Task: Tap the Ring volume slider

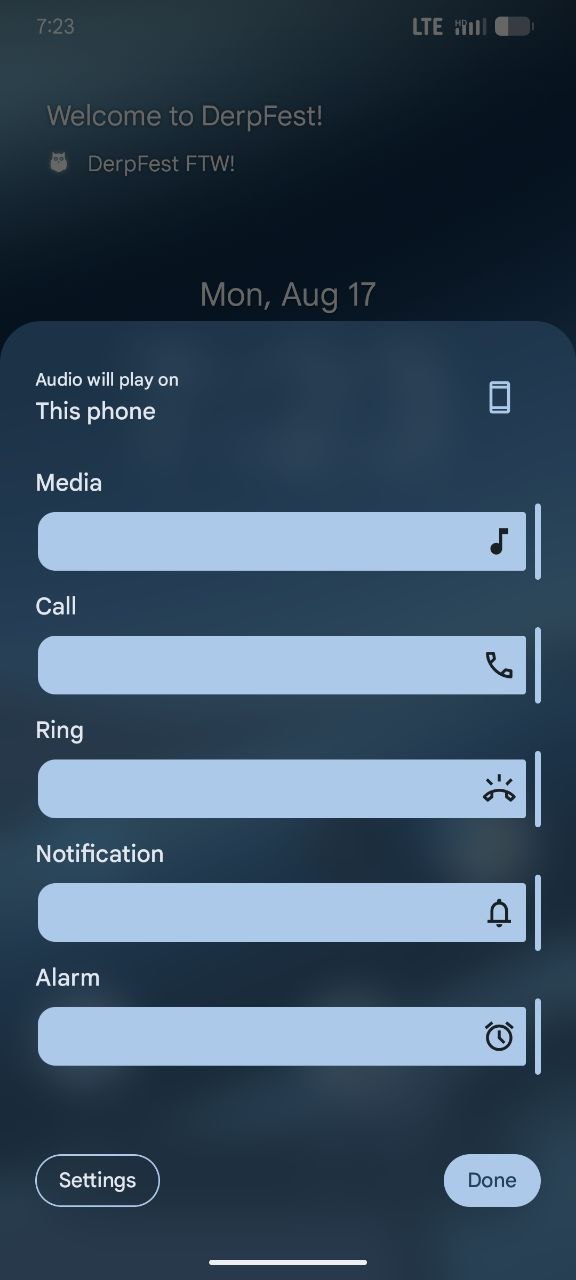Action: click(x=282, y=789)
